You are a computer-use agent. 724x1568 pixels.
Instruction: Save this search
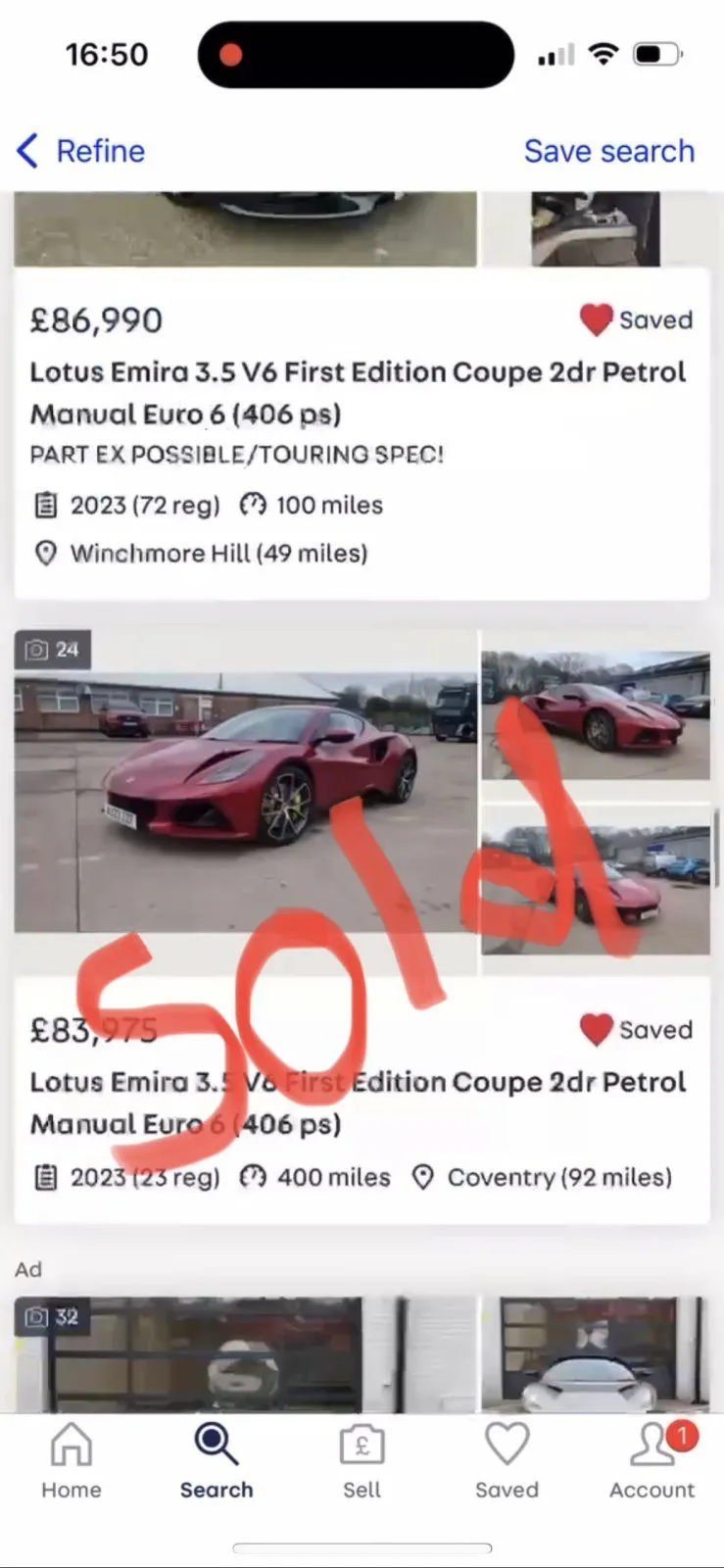tap(608, 151)
